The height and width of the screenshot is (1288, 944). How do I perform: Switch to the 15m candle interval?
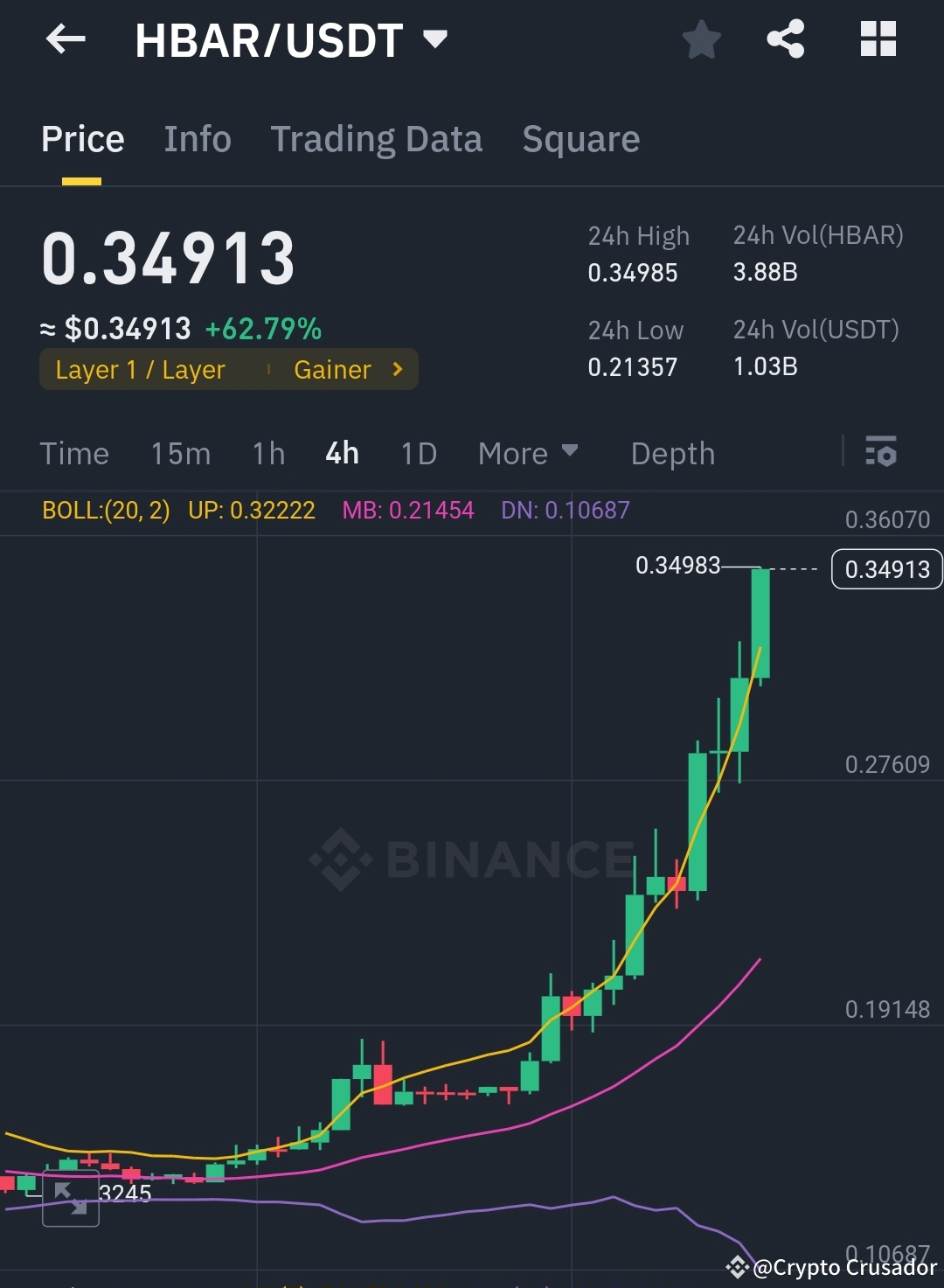pyautogui.click(x=180, y=453)
